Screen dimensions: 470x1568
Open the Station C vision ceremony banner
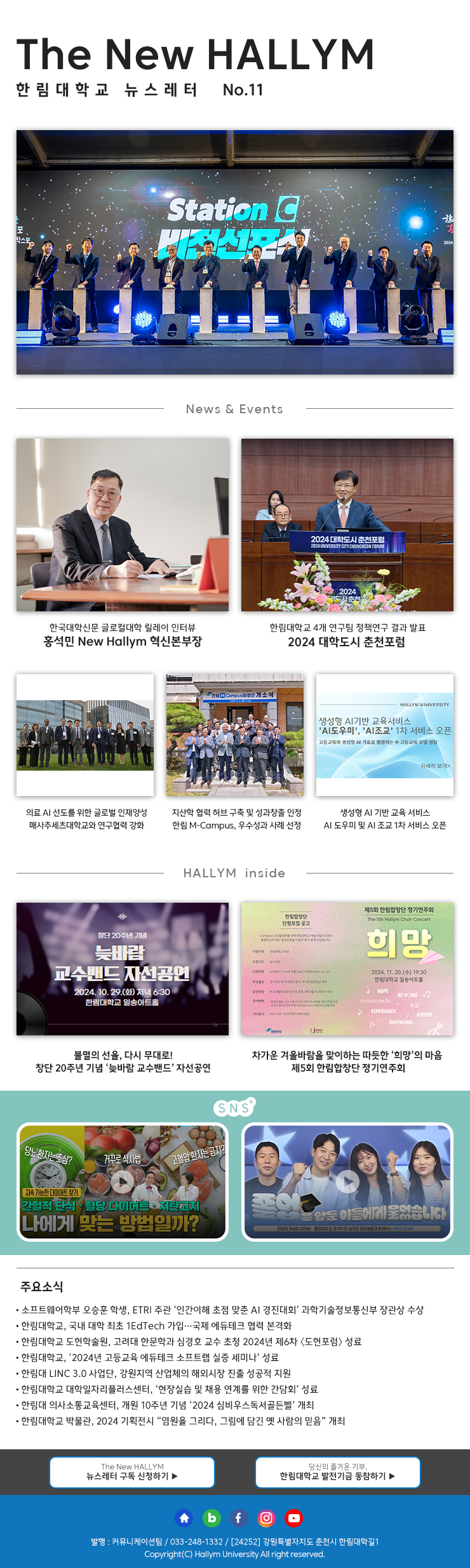235,252
